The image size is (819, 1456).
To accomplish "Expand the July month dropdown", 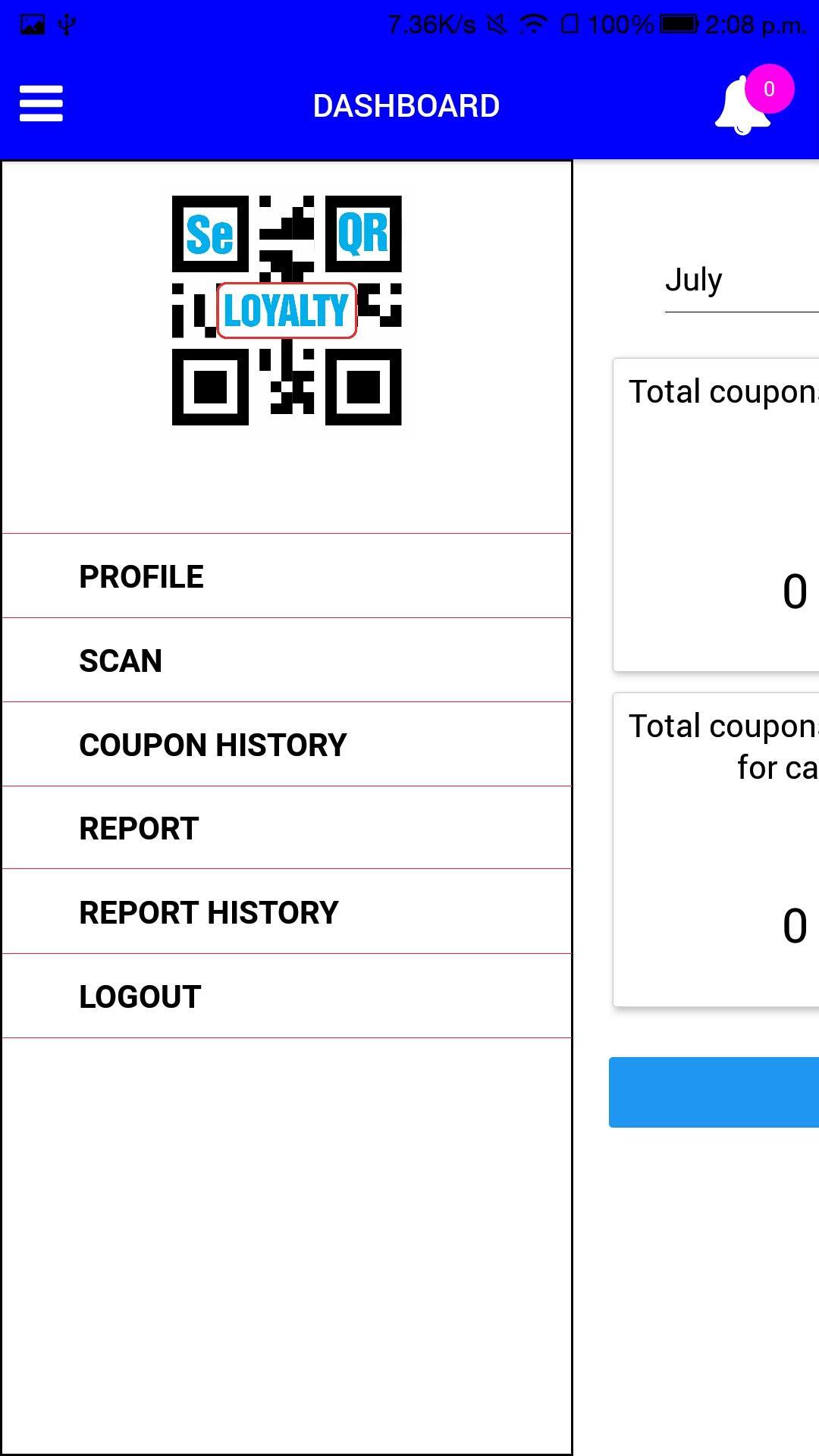I will coord(741,281).
